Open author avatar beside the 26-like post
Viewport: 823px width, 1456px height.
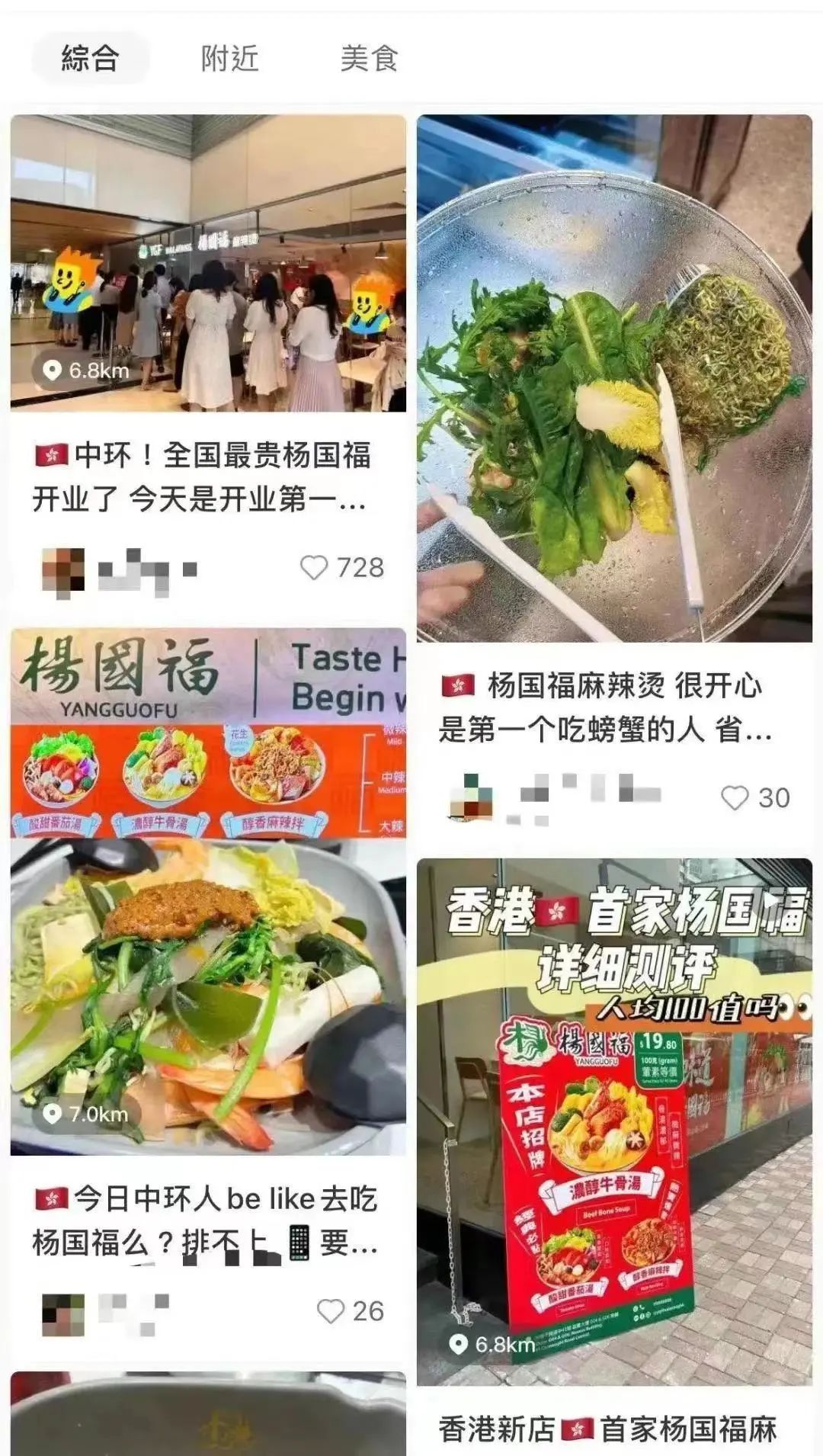click(64, 1312)
